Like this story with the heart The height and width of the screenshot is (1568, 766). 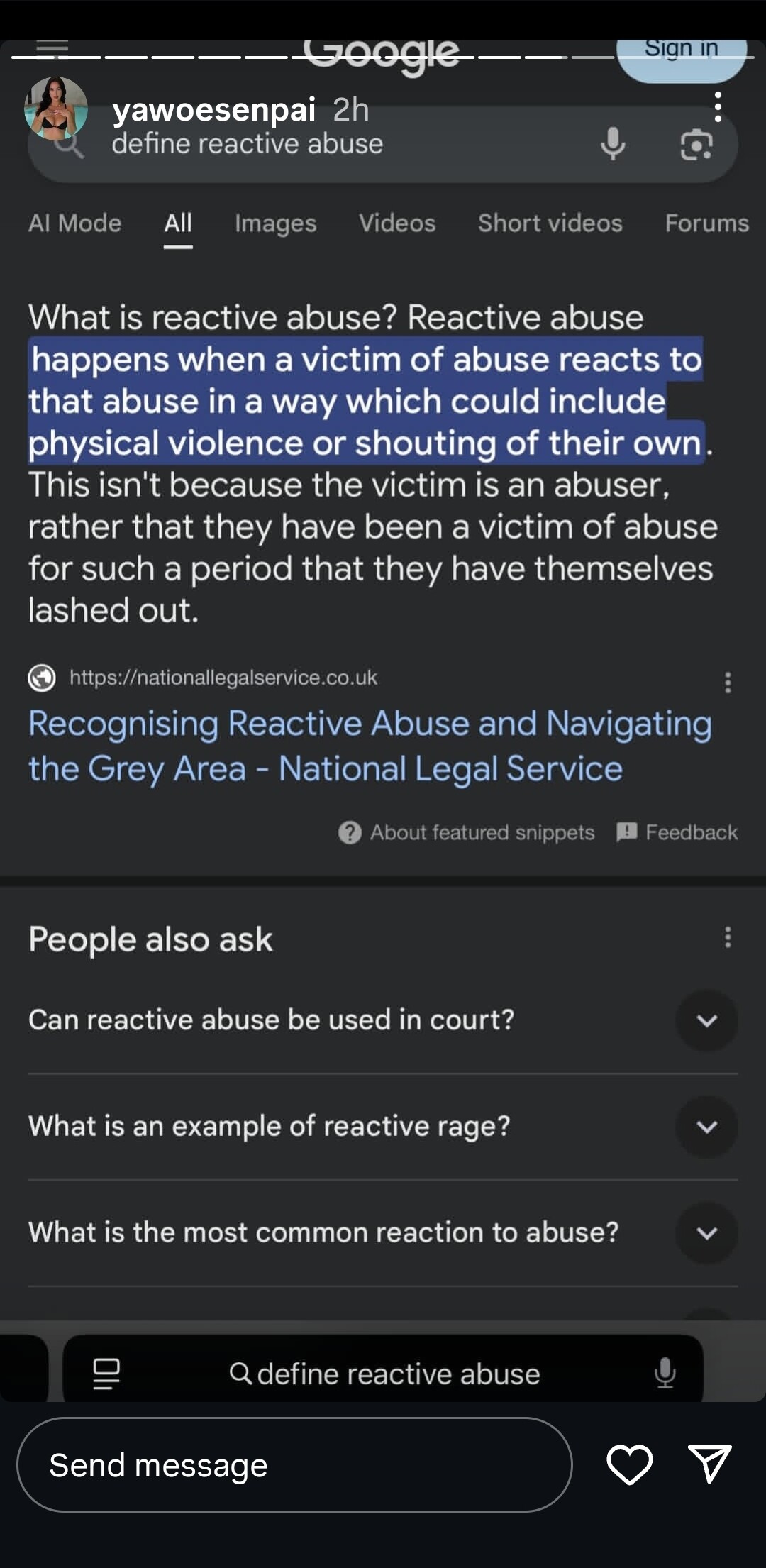click(x=629, y=1464)
